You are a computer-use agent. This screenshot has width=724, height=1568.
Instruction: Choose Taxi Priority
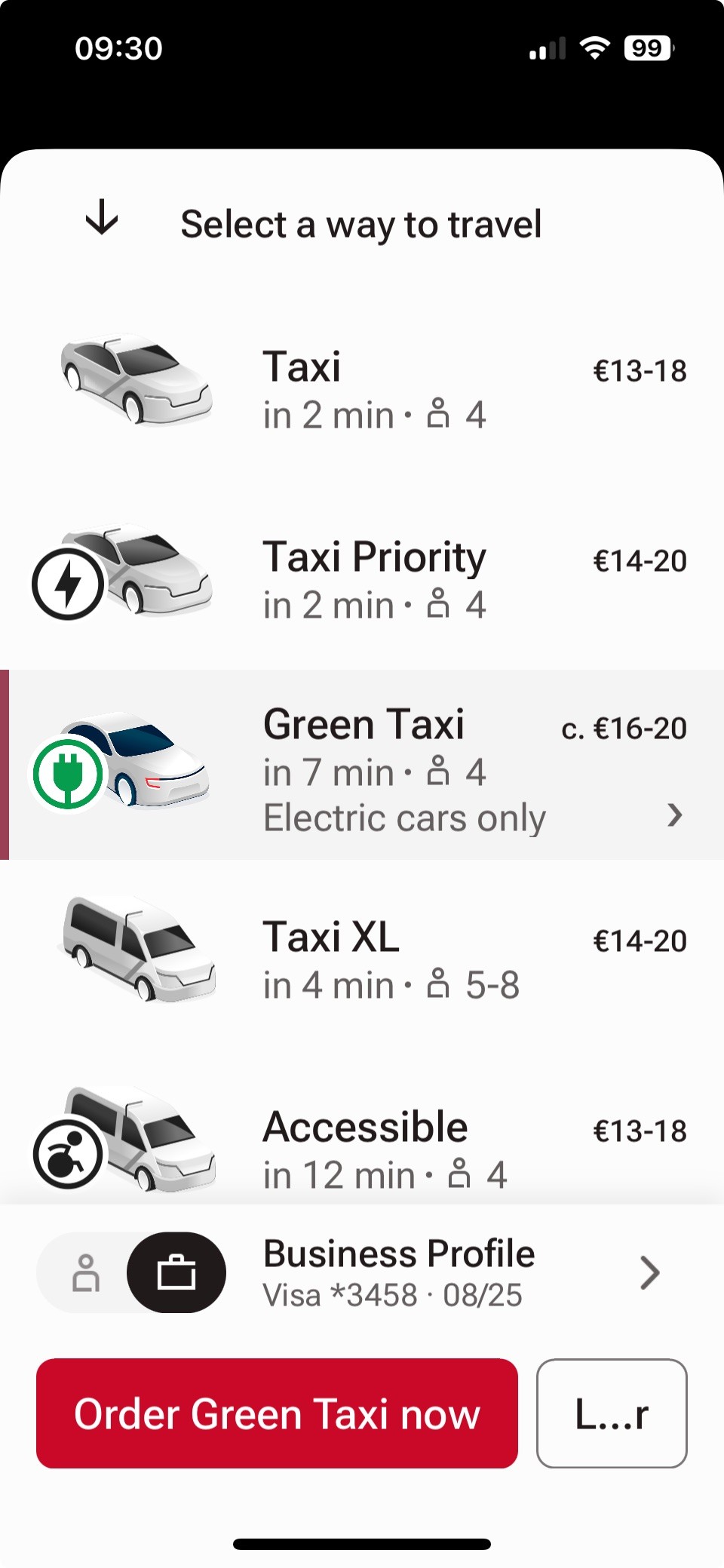coord(362,579)
